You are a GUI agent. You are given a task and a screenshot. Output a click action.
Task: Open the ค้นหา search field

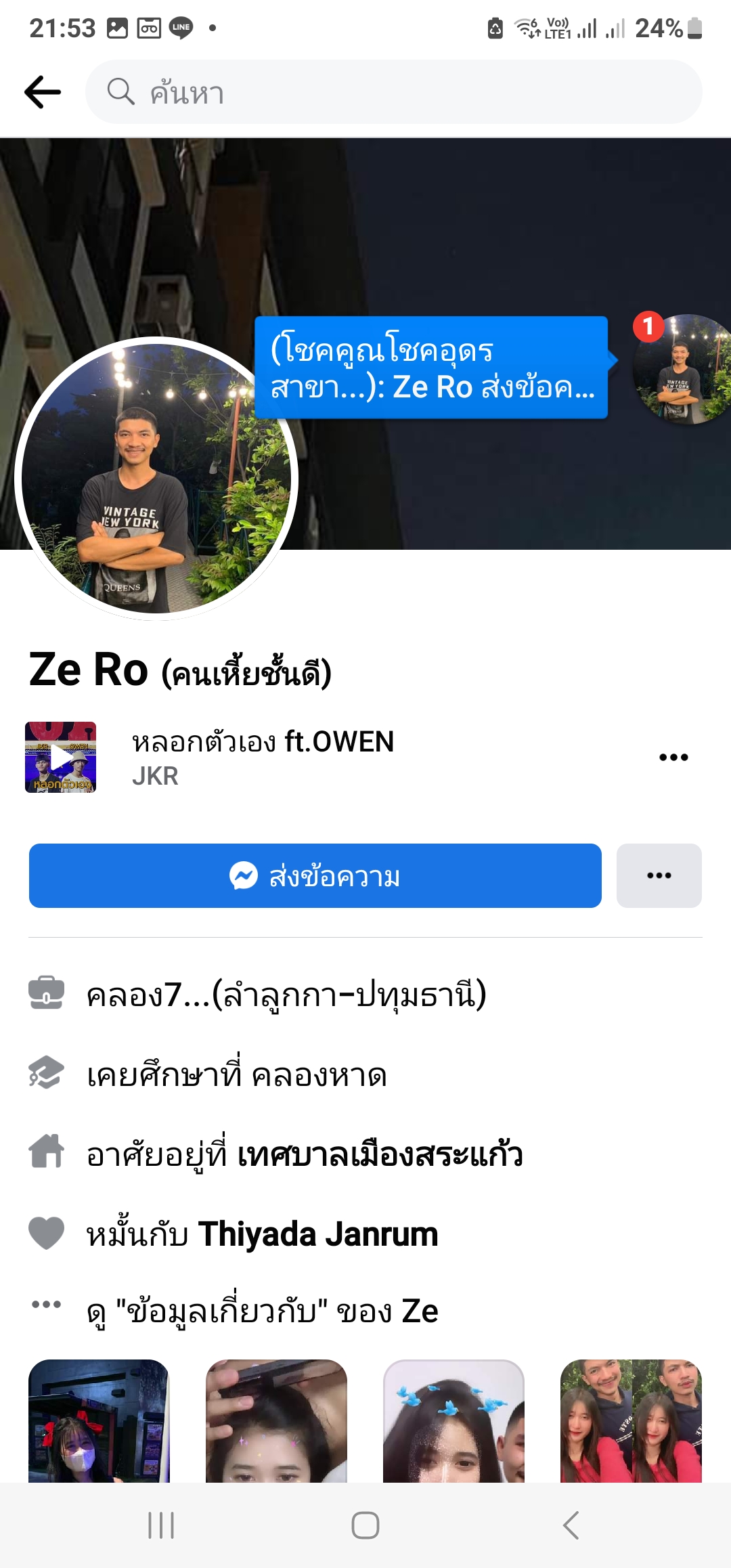click(393, 92)
